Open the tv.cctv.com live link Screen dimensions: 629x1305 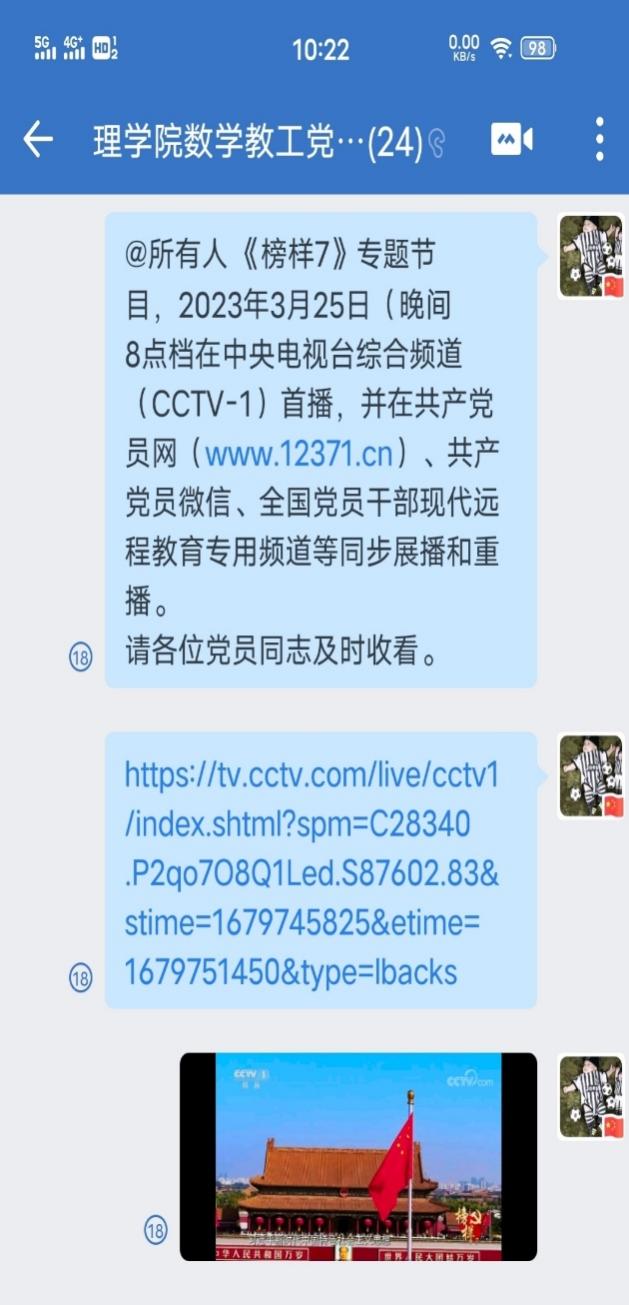point(310,872)
